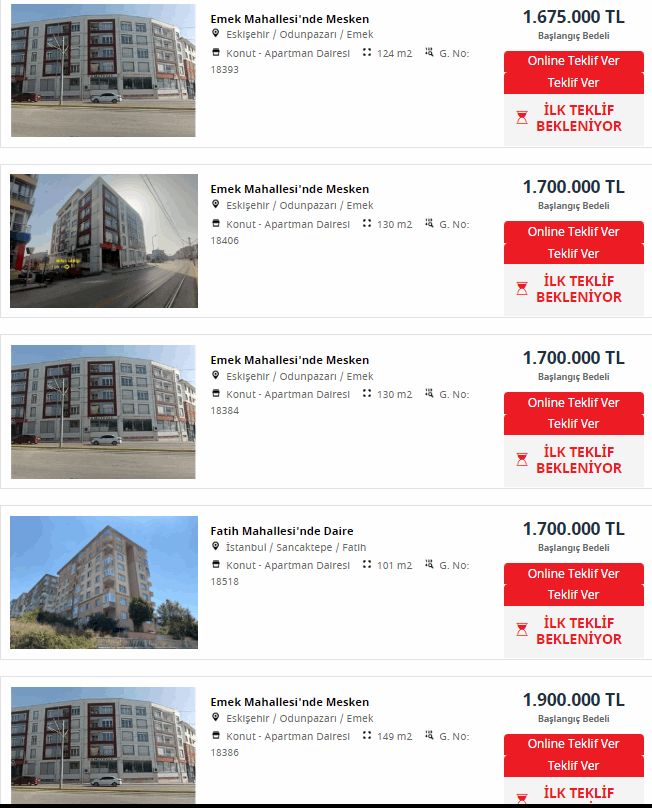Open Emek Mahallesi'nde Mesken title for 18393
Screen dimensions: 652x808
[x=289, y=19]
